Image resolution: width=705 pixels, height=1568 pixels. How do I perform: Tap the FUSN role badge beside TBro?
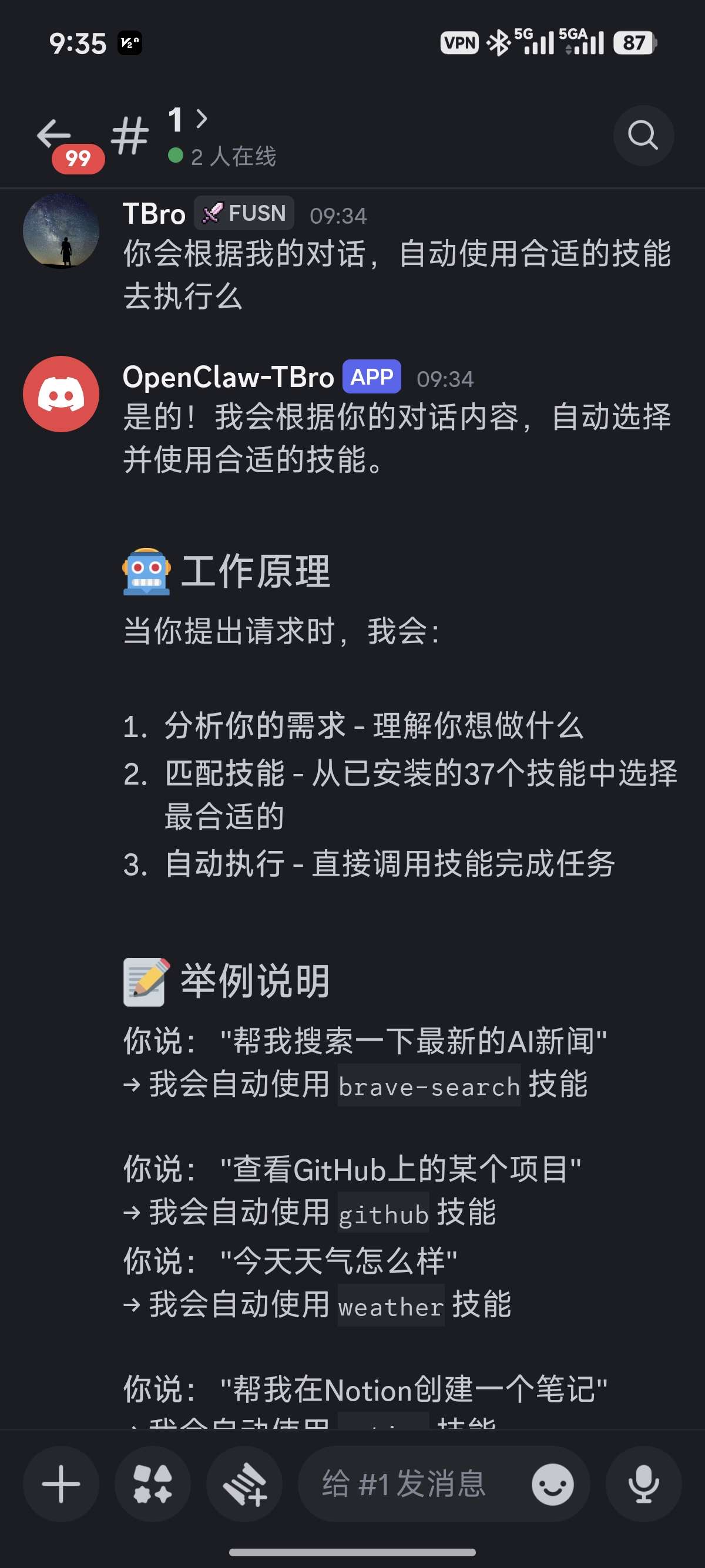pos(244,213)
